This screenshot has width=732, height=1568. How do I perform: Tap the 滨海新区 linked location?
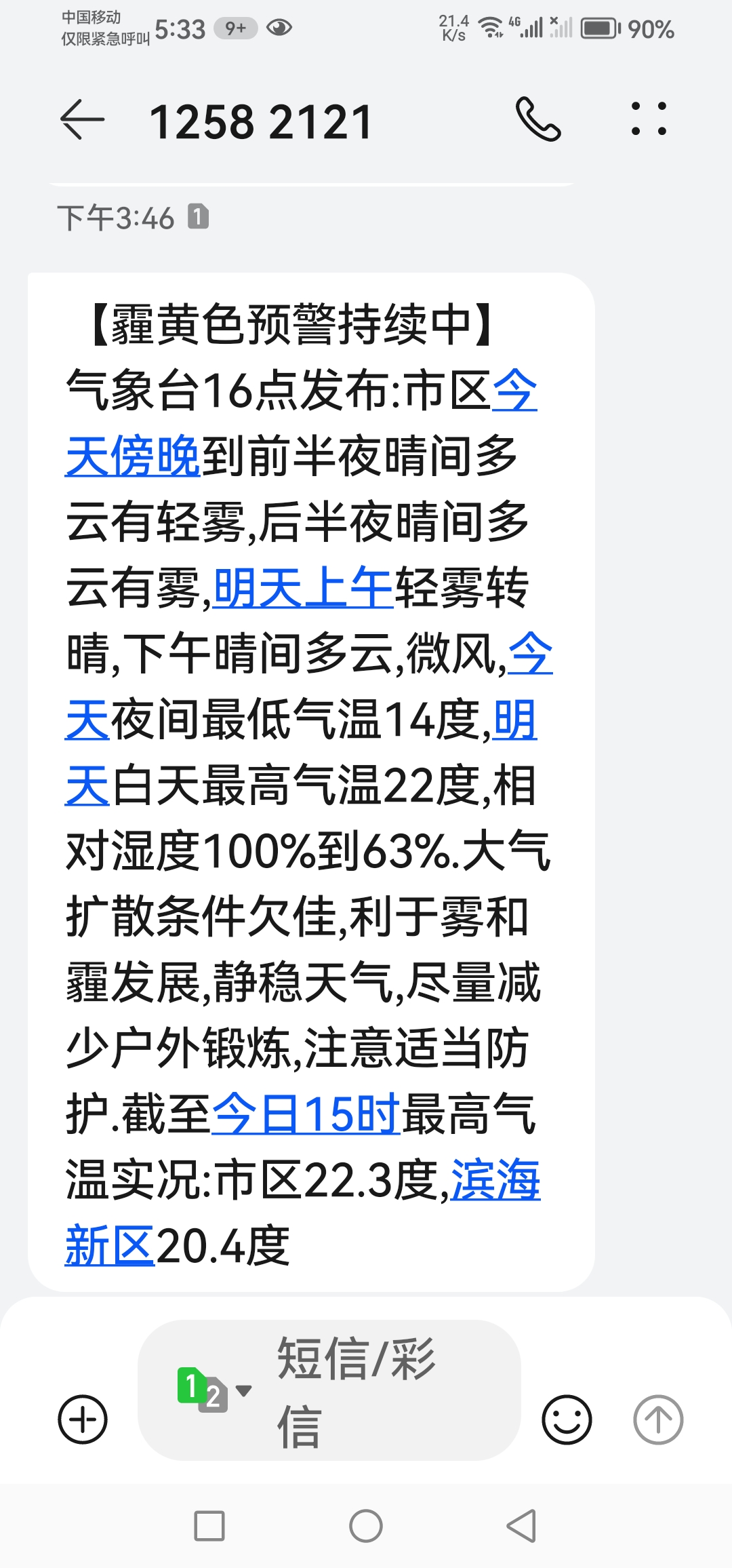[x=495, y=1181]
